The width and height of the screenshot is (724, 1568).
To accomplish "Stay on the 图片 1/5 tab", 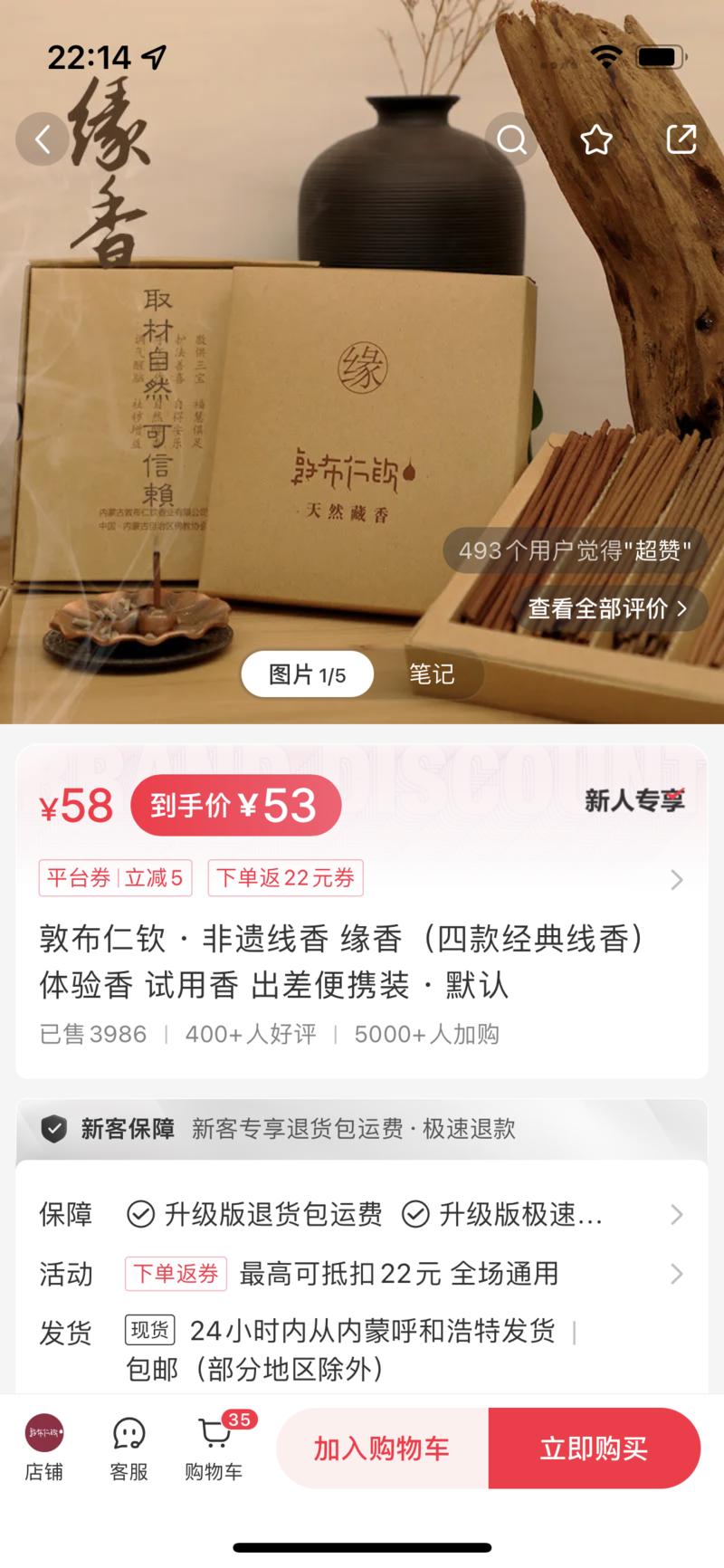I will [x=308, y=674].
